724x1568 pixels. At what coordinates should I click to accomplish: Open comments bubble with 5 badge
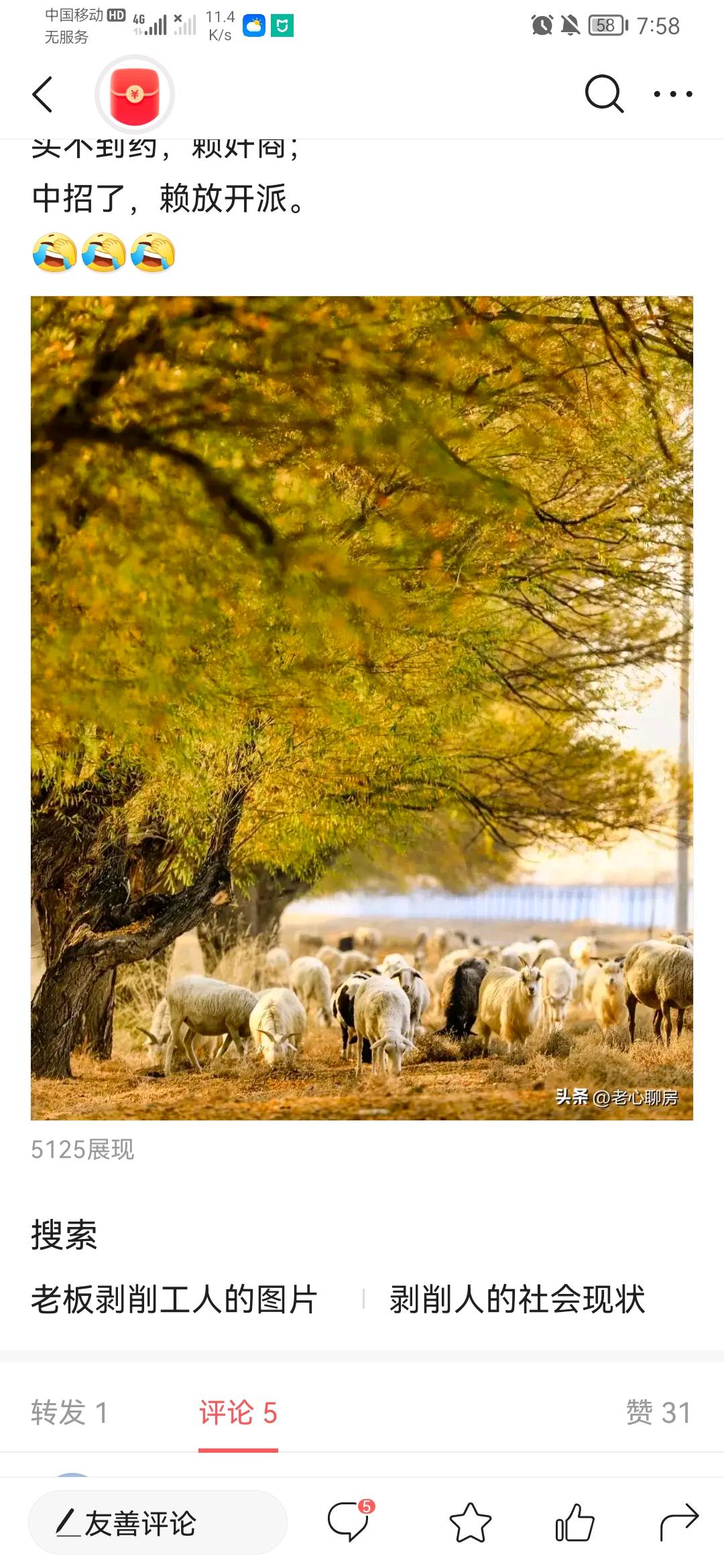[x=349, y=1522]
